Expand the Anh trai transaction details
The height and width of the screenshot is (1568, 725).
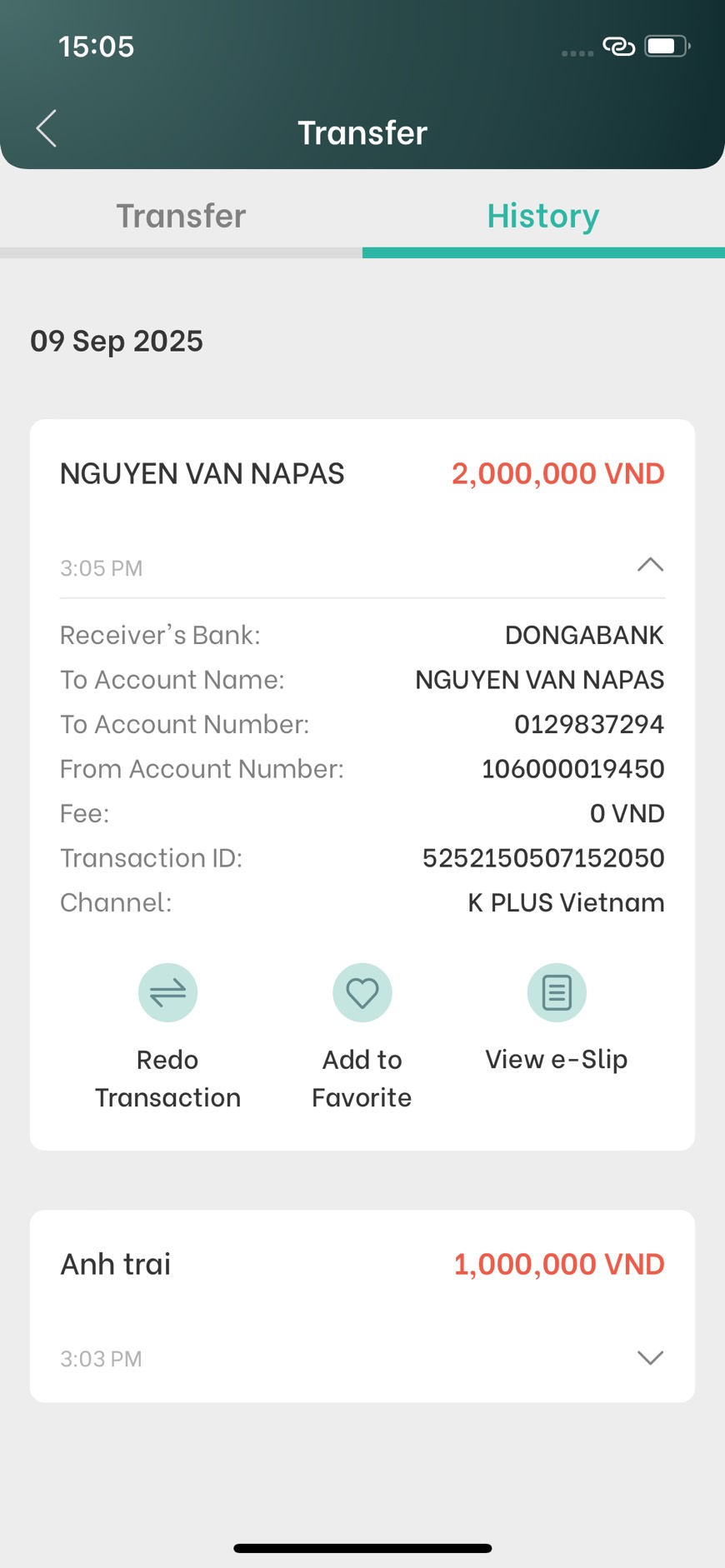(x=650, y=1357)
